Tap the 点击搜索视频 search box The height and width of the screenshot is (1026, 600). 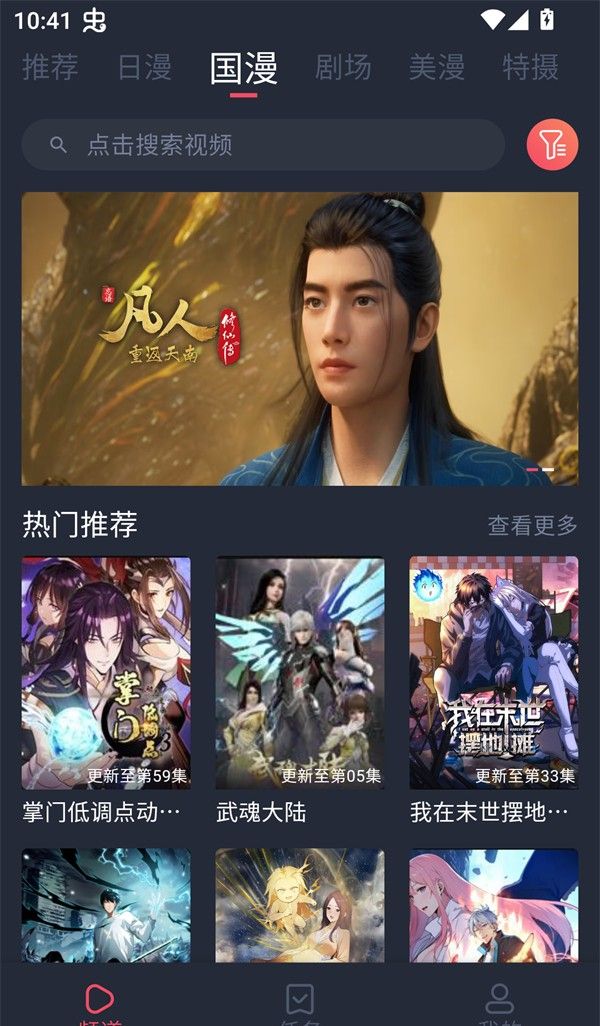tap(262, 145)
